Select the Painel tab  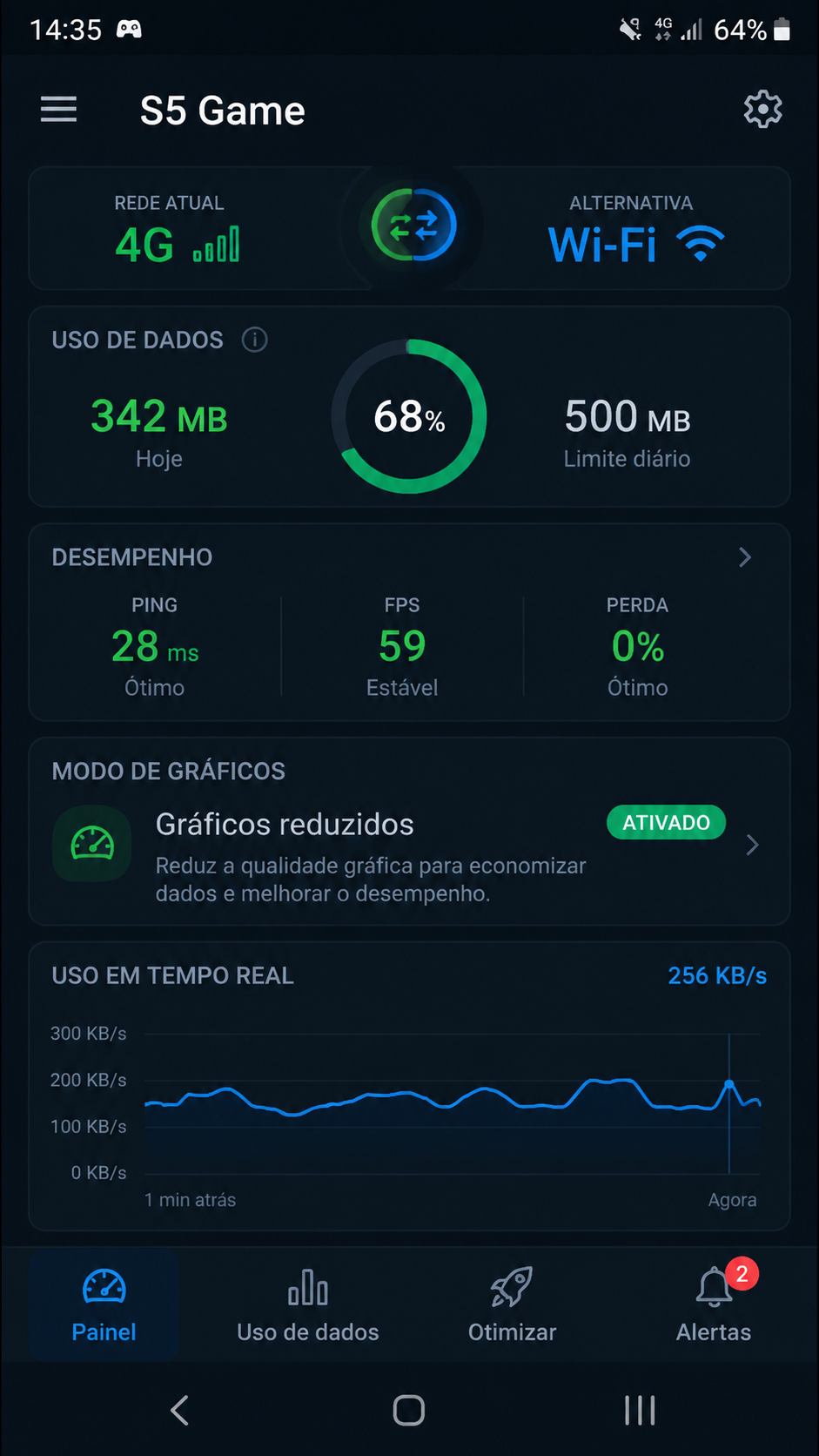(x=104, y=1304)
